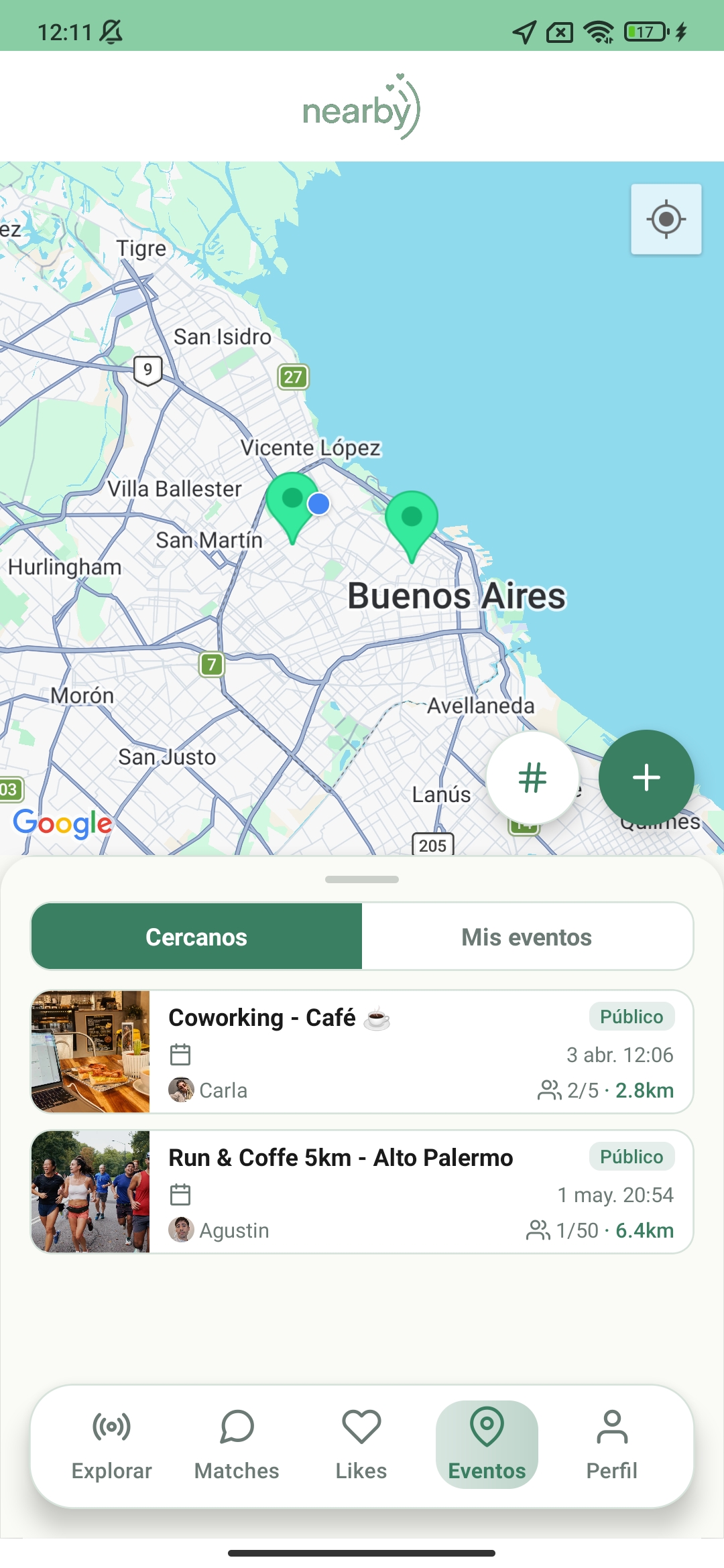This screenshot has width=724, height=1568.
Task: Tap Carla's profile avatar
Action: click(x=182, y=1089)
